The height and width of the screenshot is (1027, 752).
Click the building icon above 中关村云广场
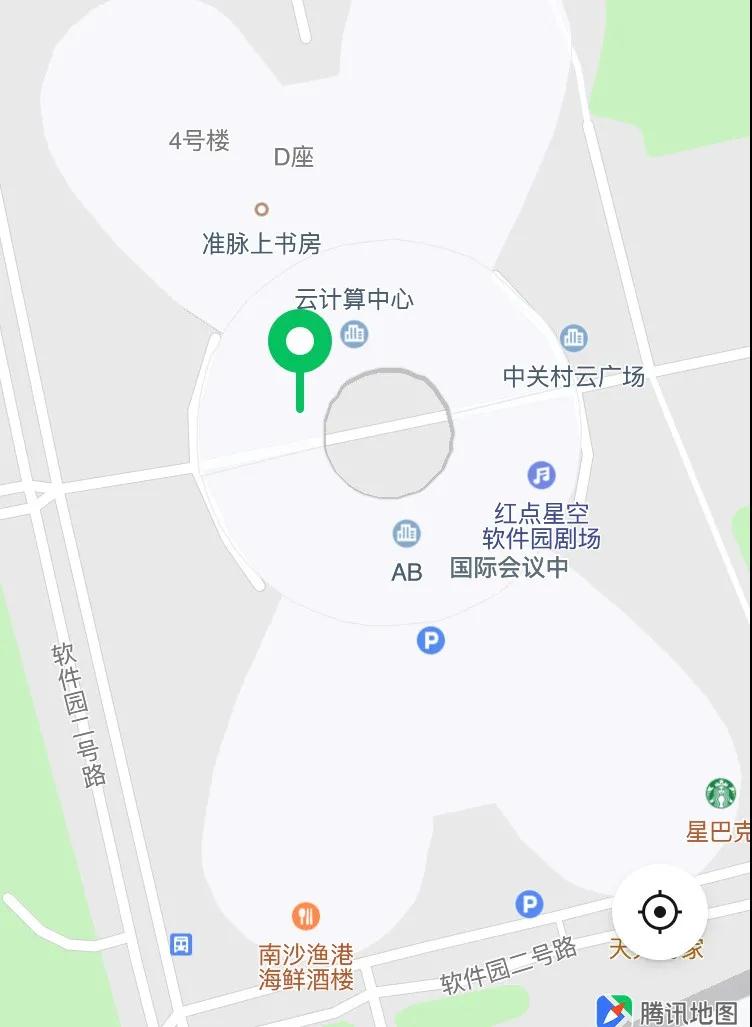pos(574,339)
